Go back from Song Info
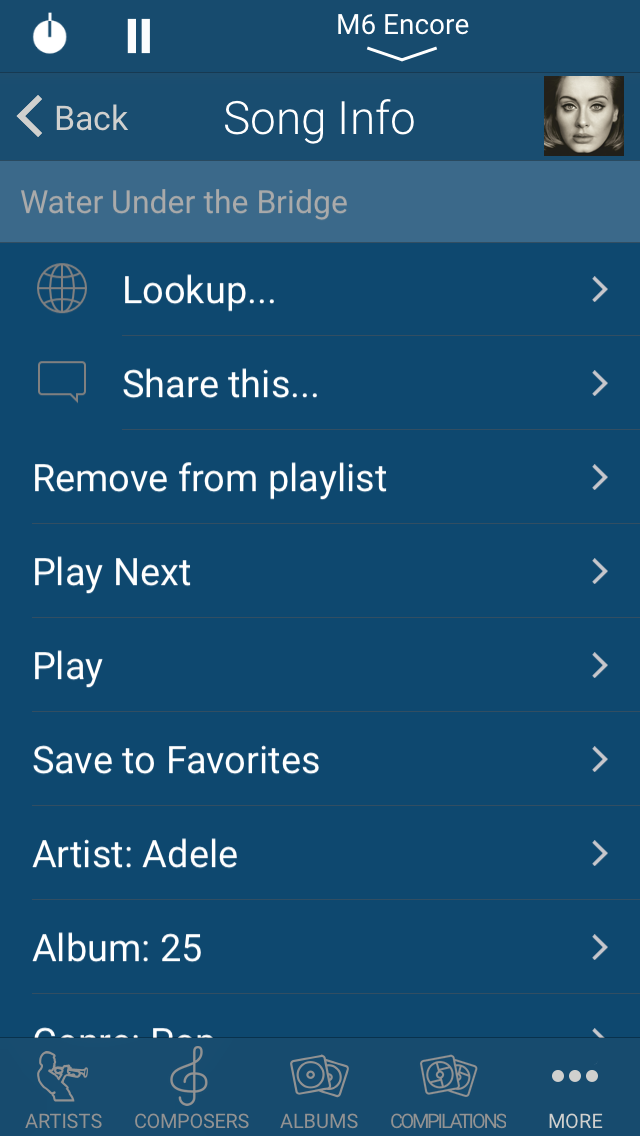The width and height of the screenshot is (640, 1136). pyautogui.click(x=73, y=118)
